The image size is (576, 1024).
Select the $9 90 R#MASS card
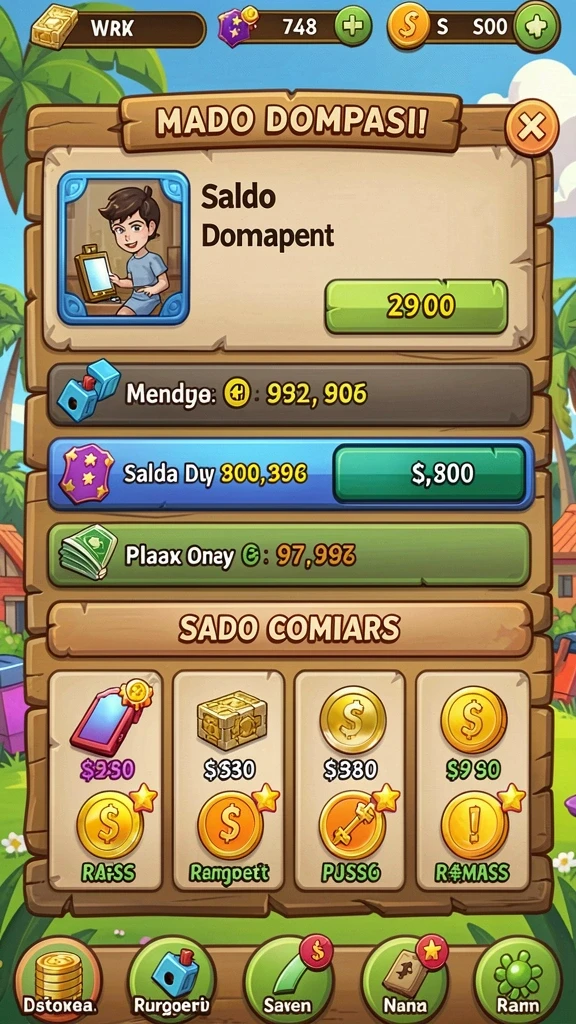(x=473, y=780)
